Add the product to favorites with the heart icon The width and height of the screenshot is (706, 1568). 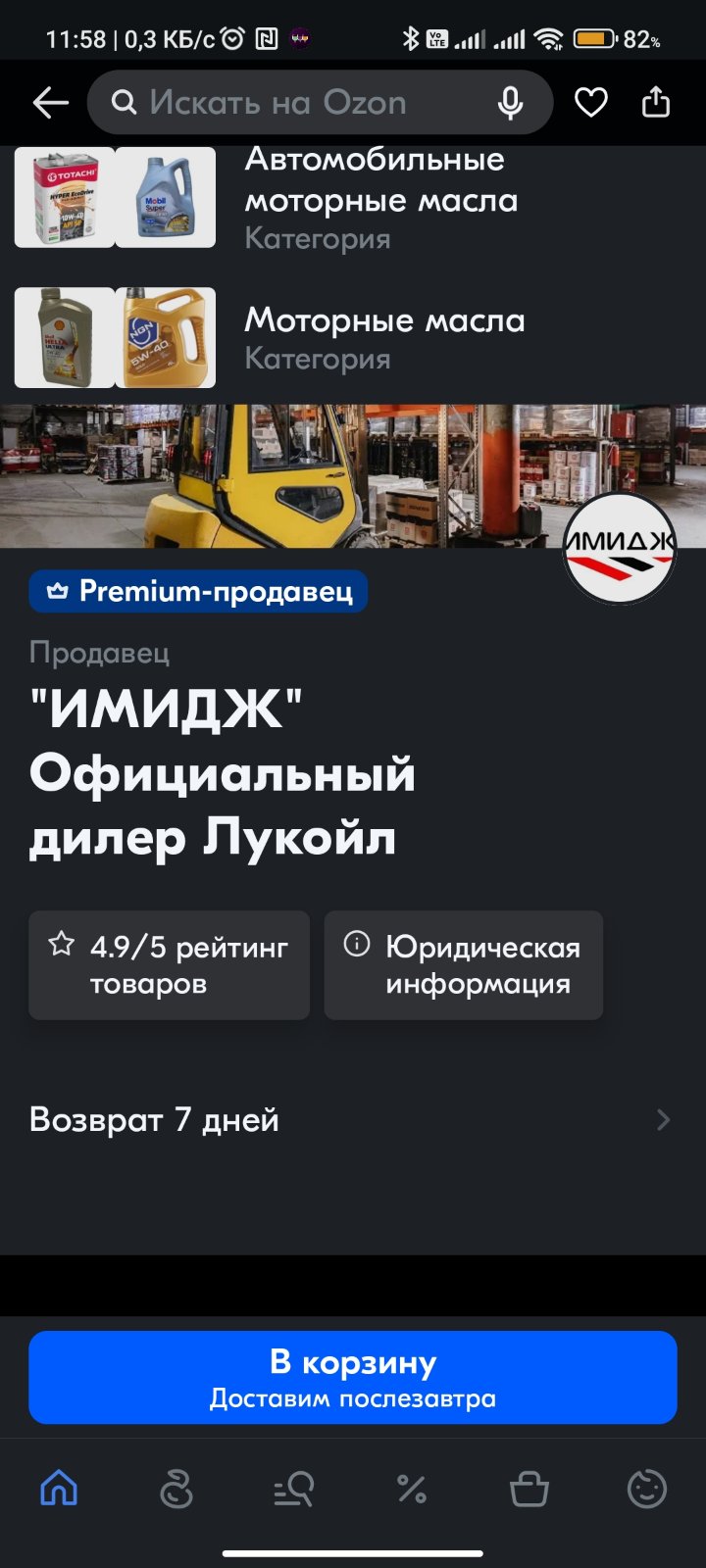[591, 102]
